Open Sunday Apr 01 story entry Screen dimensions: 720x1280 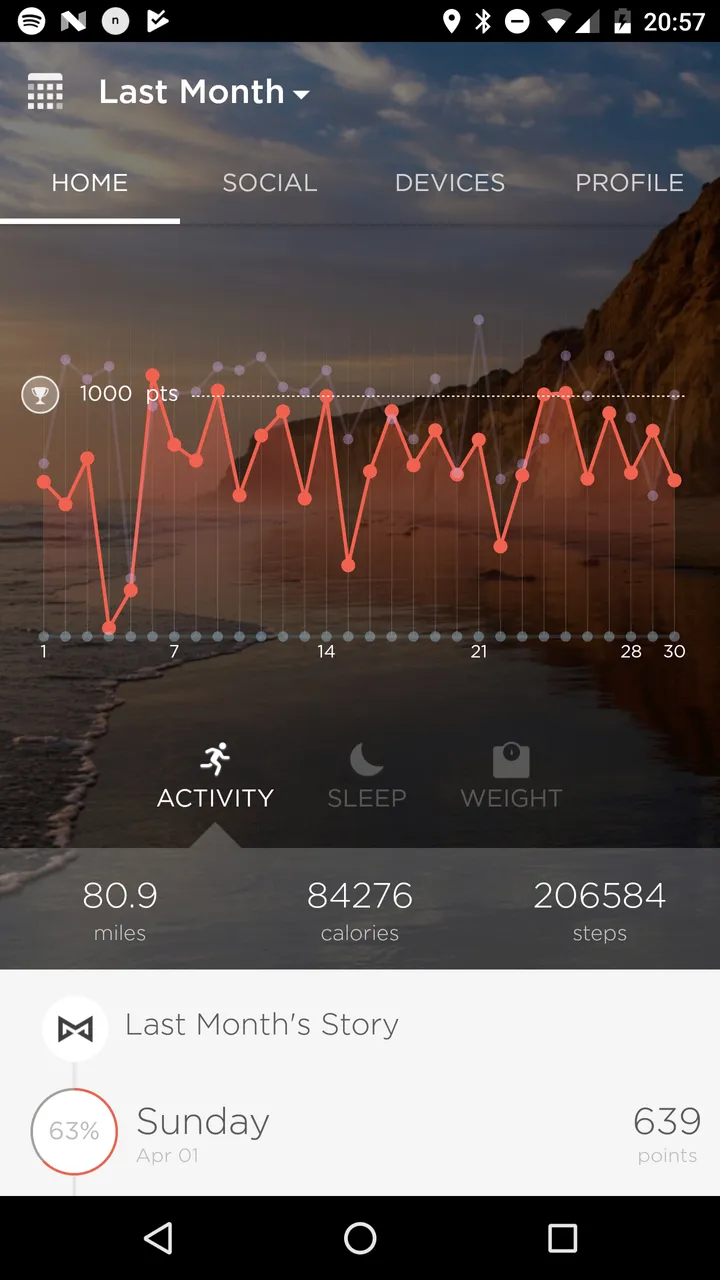point(360,1133)
